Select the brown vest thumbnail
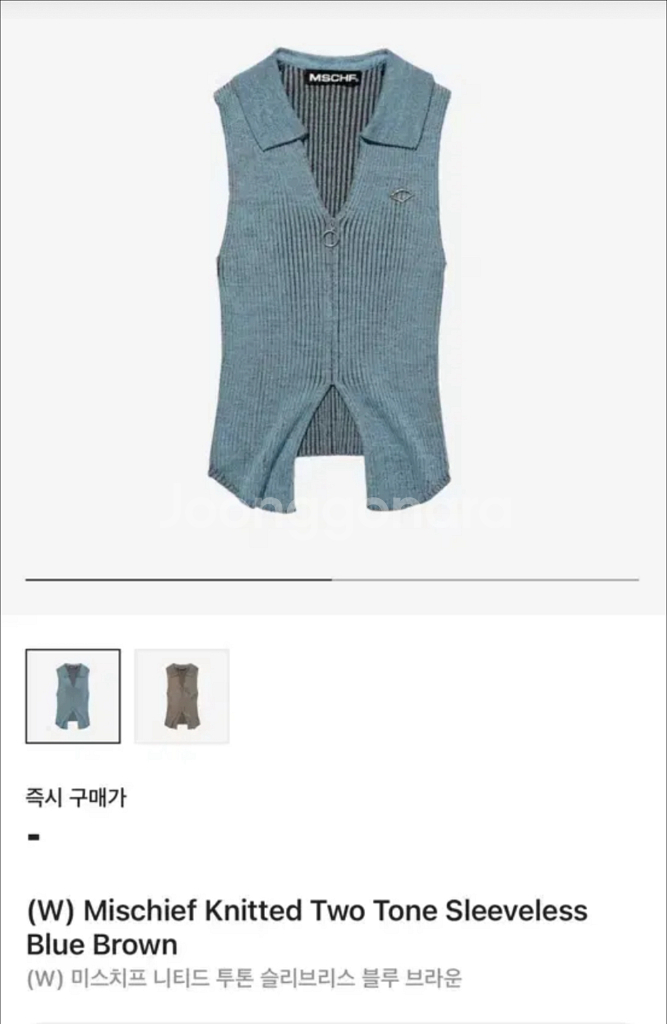The image size is (667, 1024). (182, 696)
